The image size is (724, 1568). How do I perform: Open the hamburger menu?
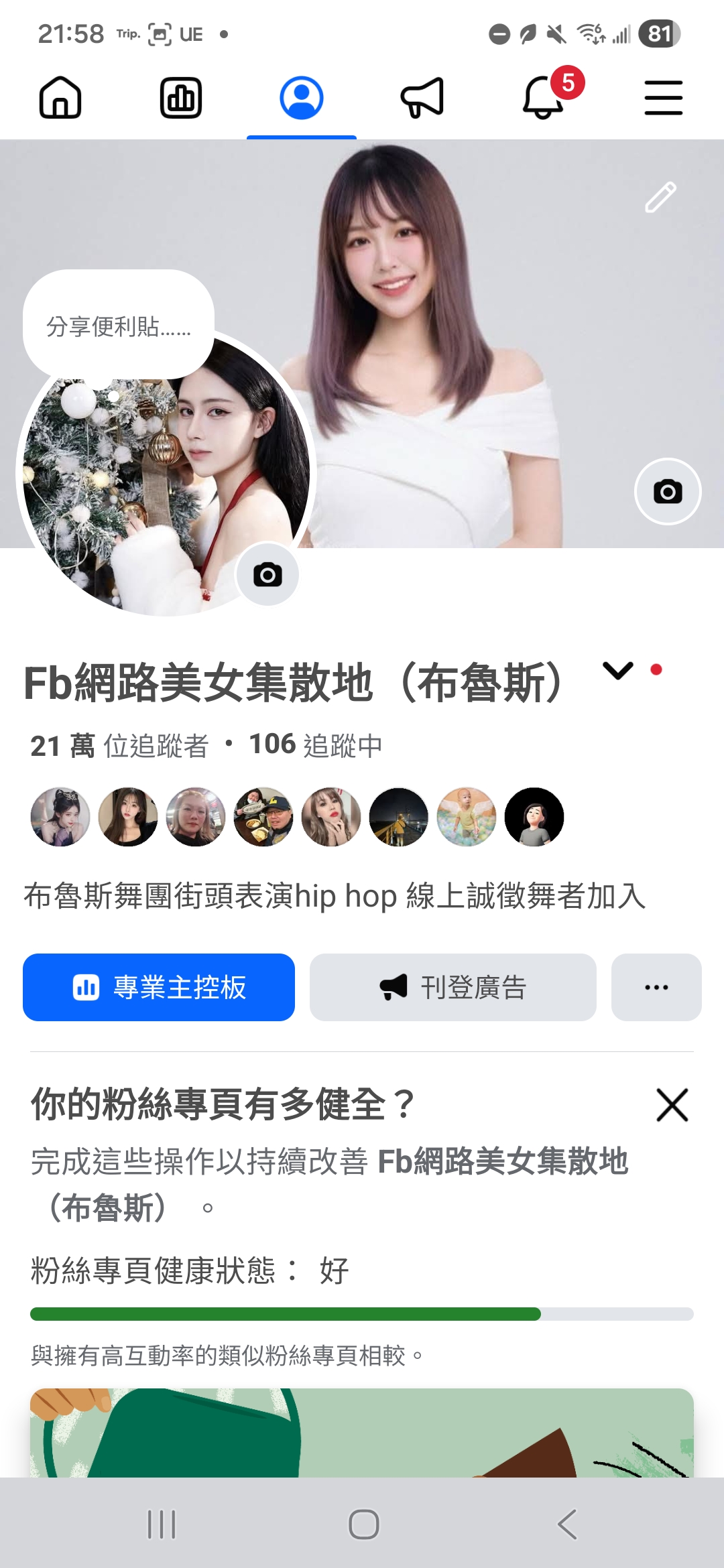[663, 98]
